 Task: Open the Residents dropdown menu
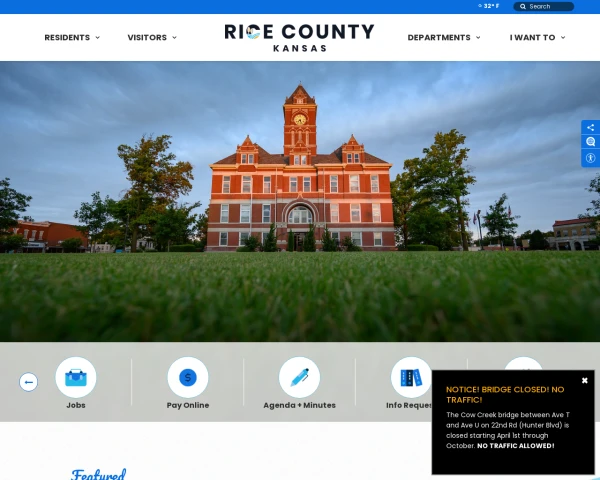pos(72,37)
